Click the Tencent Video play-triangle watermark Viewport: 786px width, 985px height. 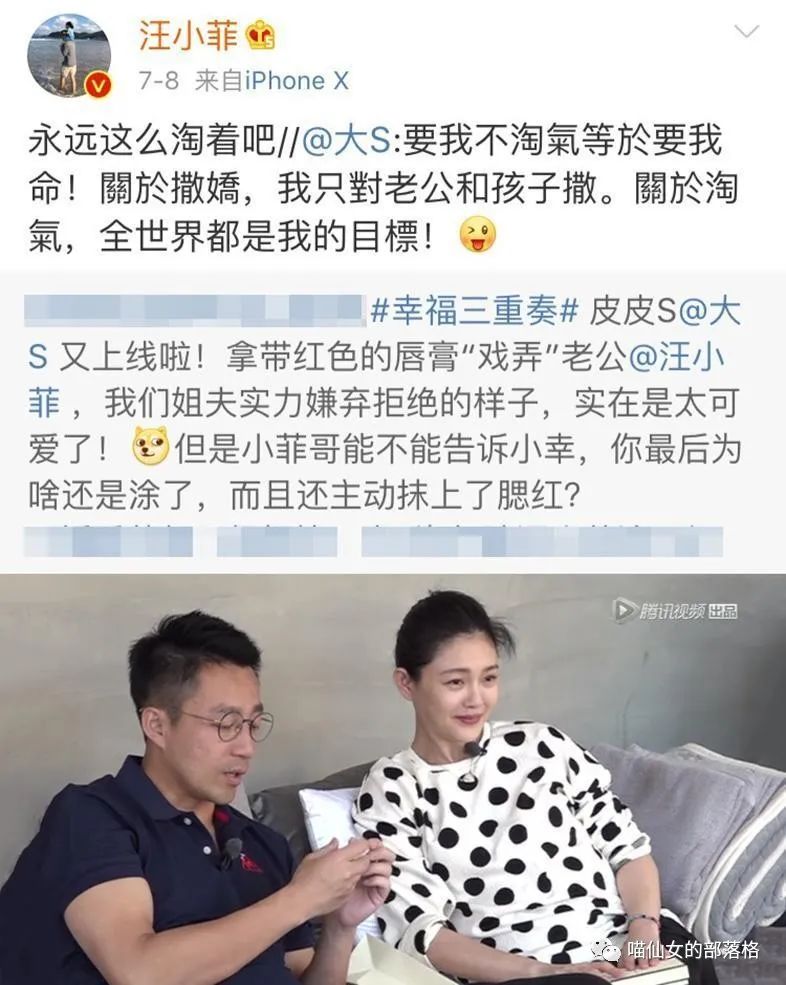(624, 608)
